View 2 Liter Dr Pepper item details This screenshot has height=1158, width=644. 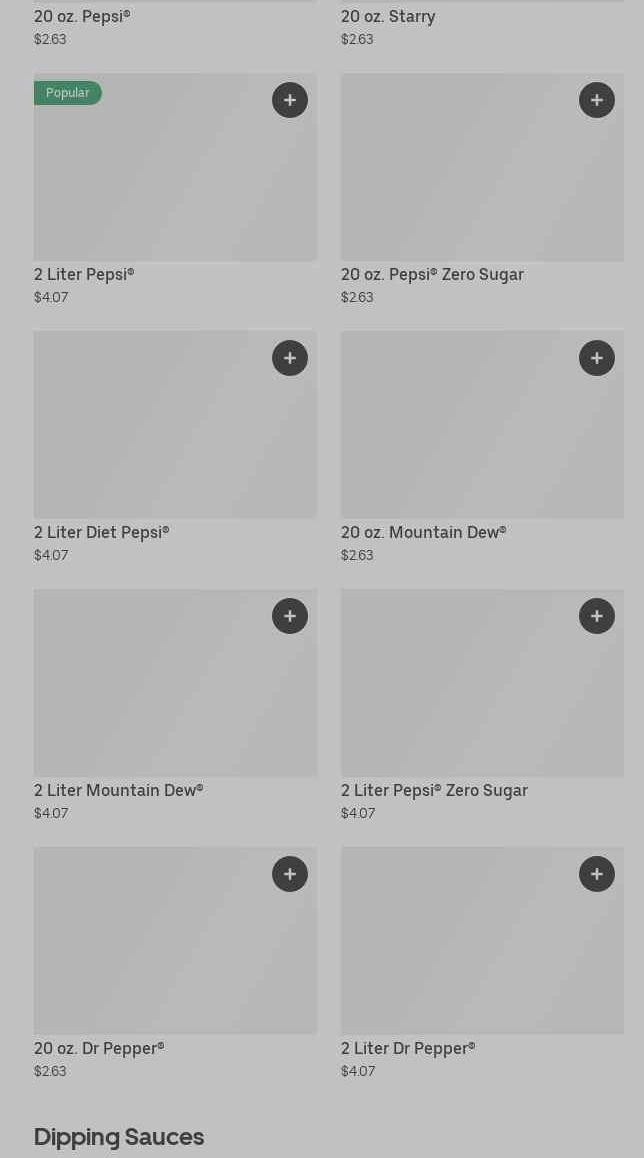(x=482, y=963)
